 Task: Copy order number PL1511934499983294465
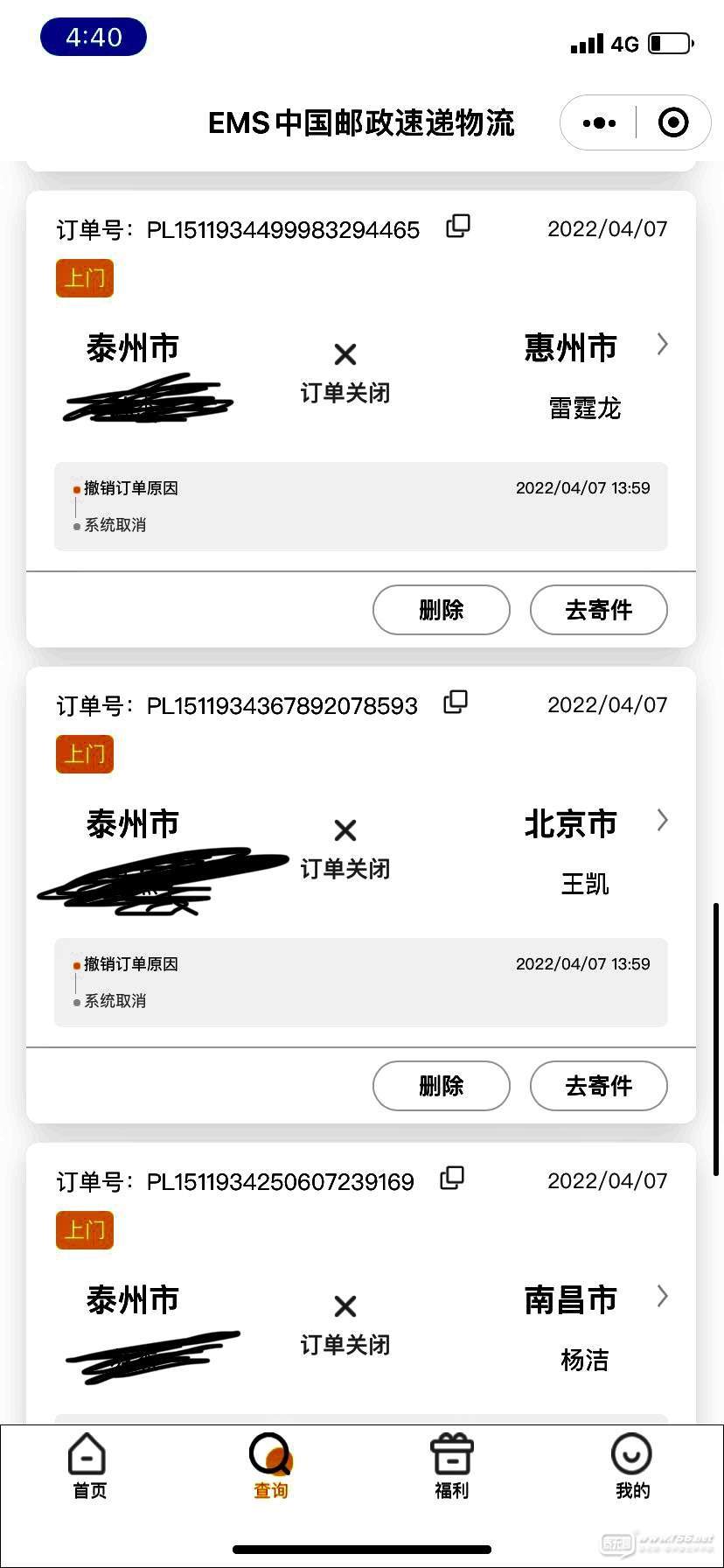coord(458,227)
